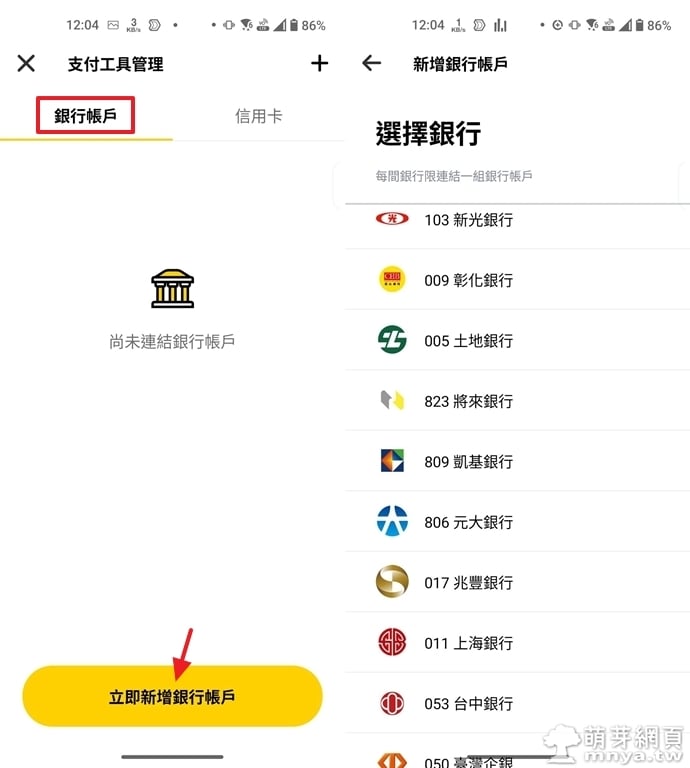The height and width of the screenshot is (768, 690).
Task: Tap 立即新增銀行帳戶 button
Action: 172,696
